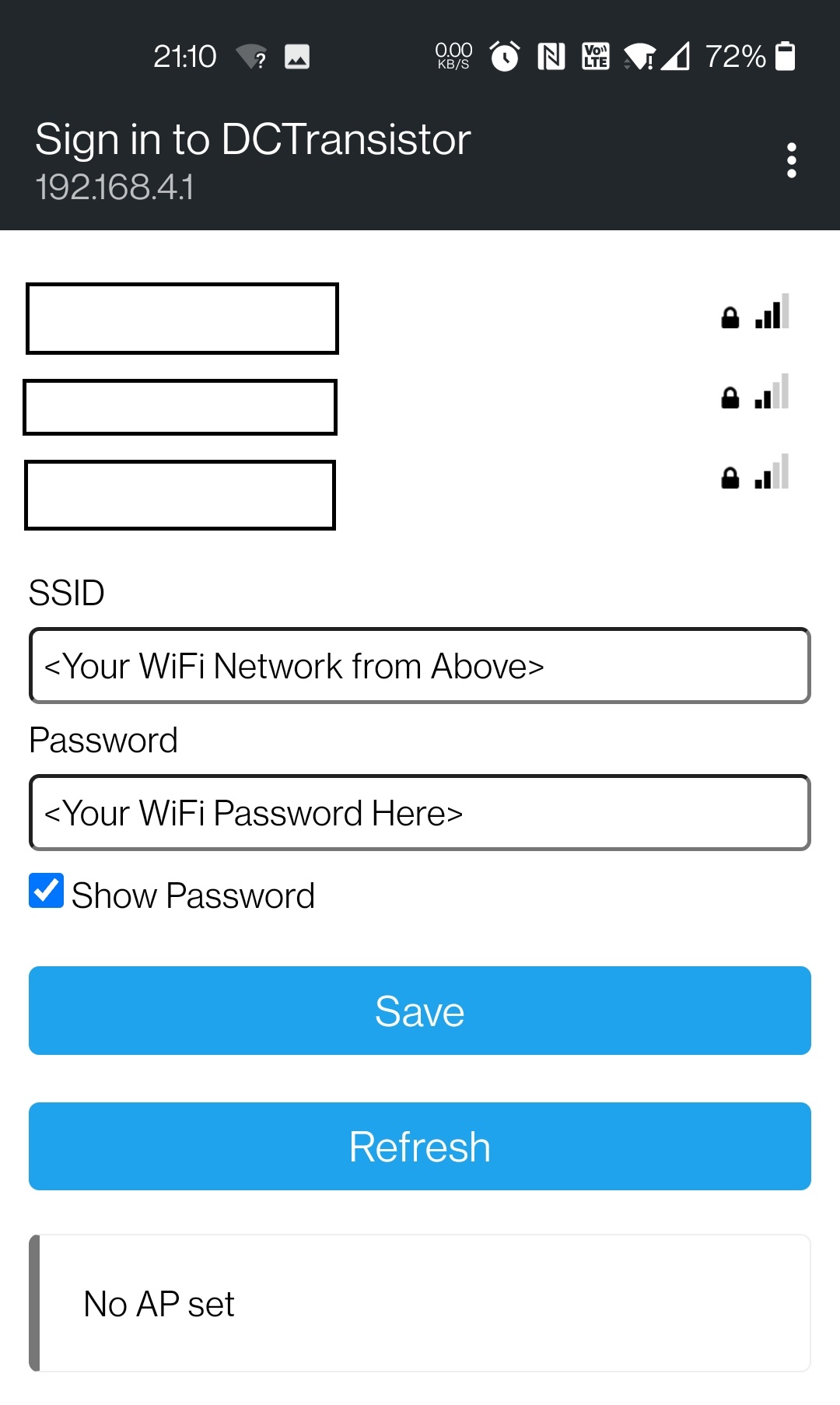Viewport: 840px width, 1405px height.
Task: Focus the Password input field
Action: tap(420, 813)
